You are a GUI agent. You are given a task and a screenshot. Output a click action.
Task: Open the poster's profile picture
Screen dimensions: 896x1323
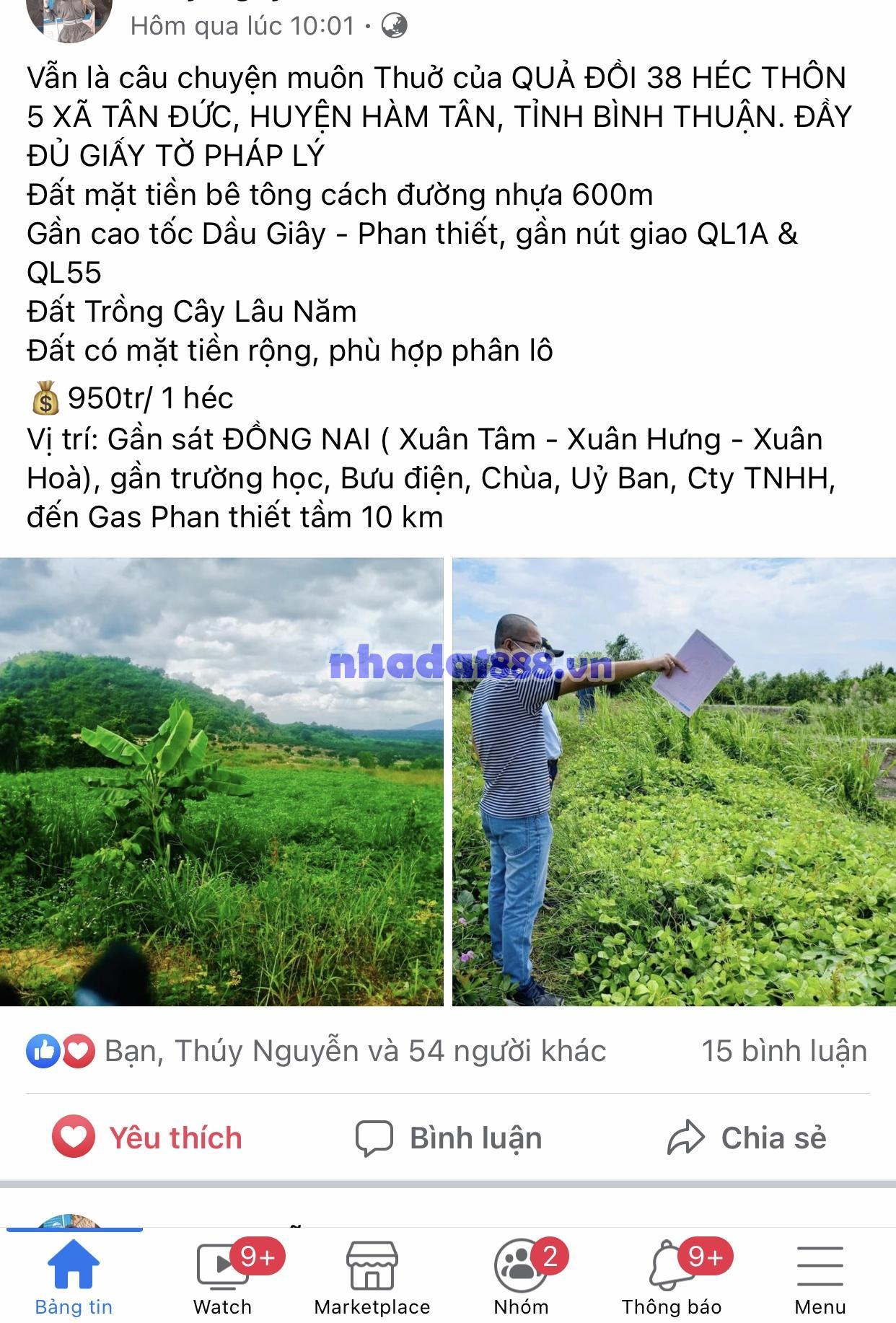pyautogui.click(x=69, y=16)
